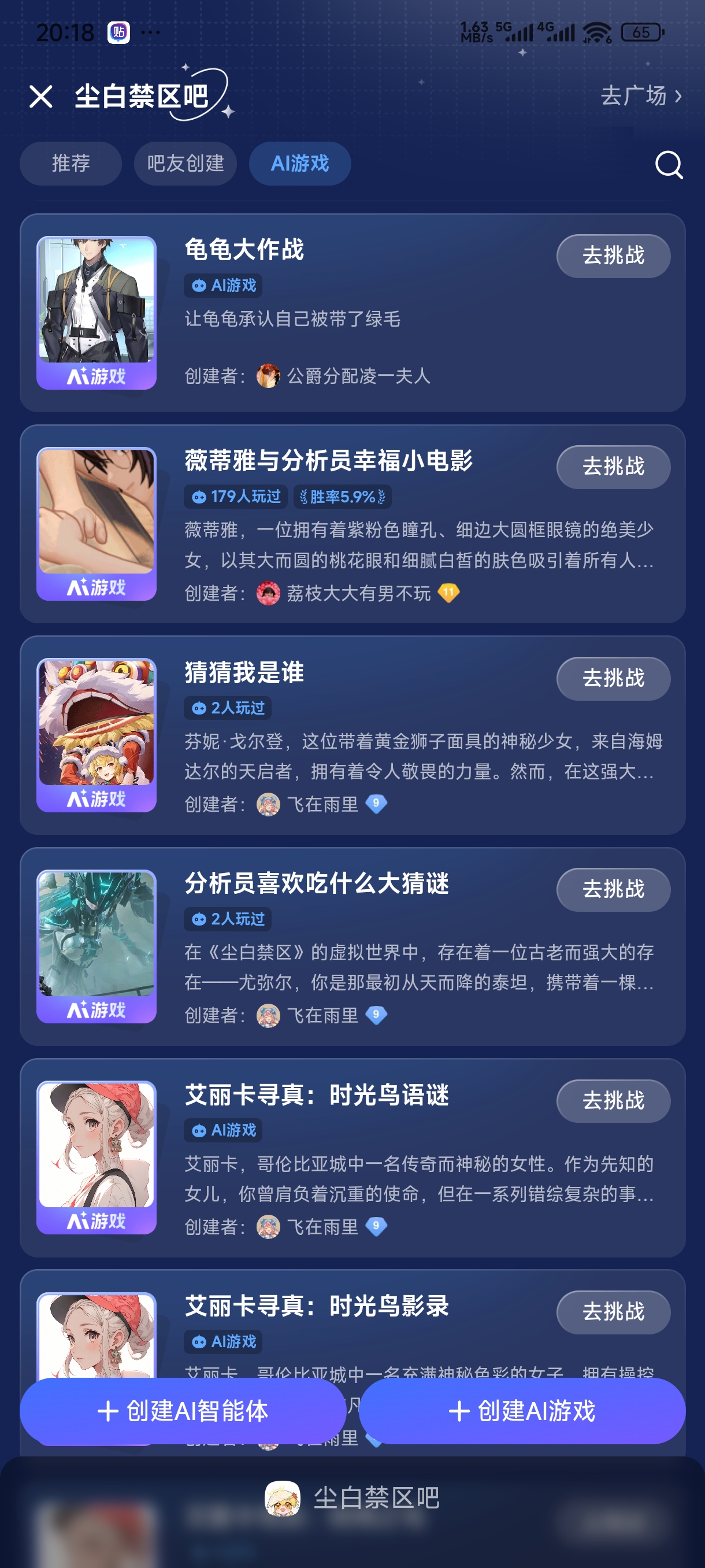Open the 龟龟大作战 game cover
The image size is (705, 1568).
(x=96, y=312)
